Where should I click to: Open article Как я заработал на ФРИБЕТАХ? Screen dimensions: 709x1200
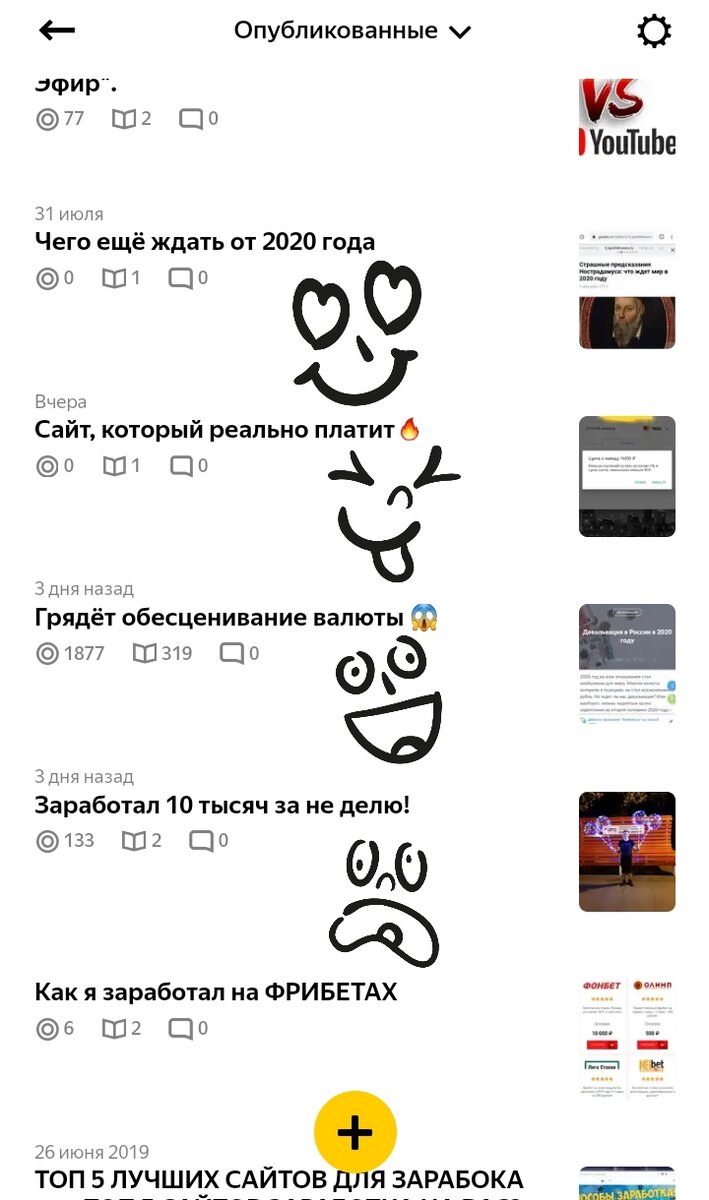click(216, 992)
